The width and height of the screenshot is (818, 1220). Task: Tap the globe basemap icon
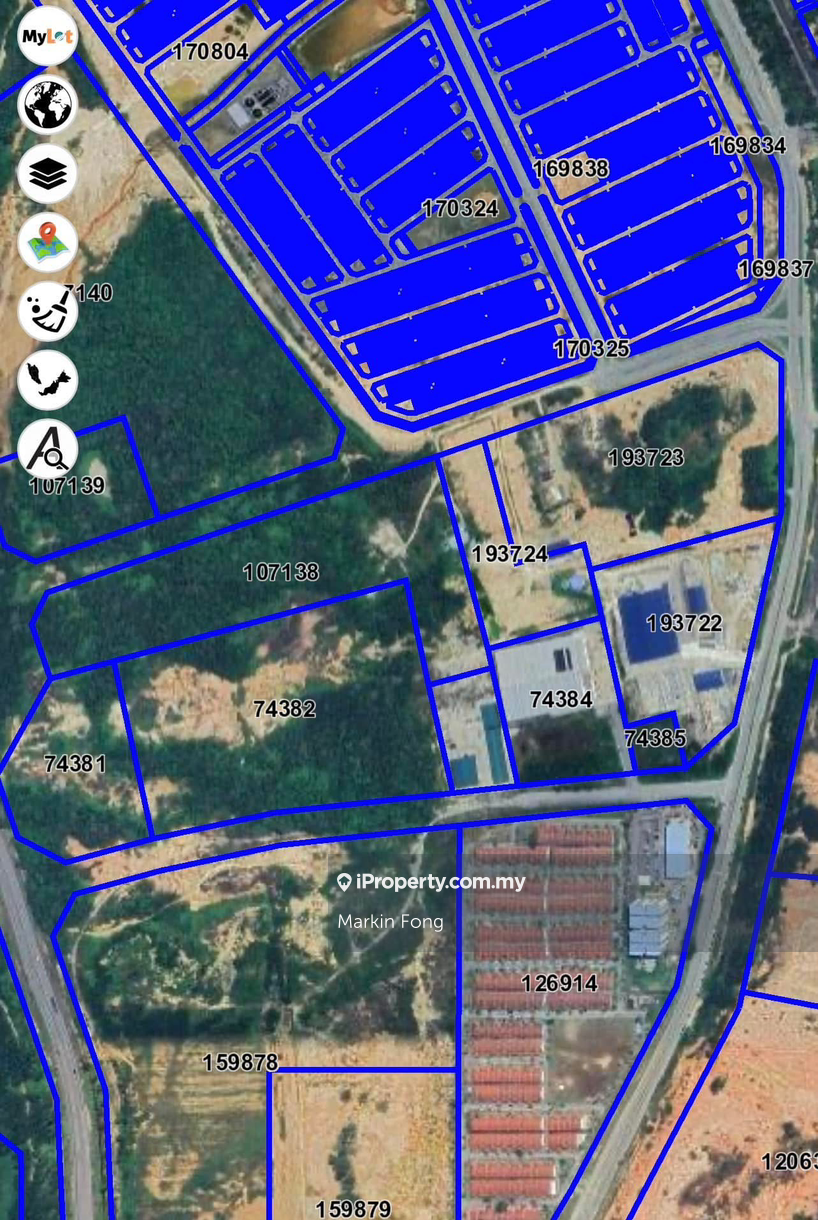click(48, 105)
